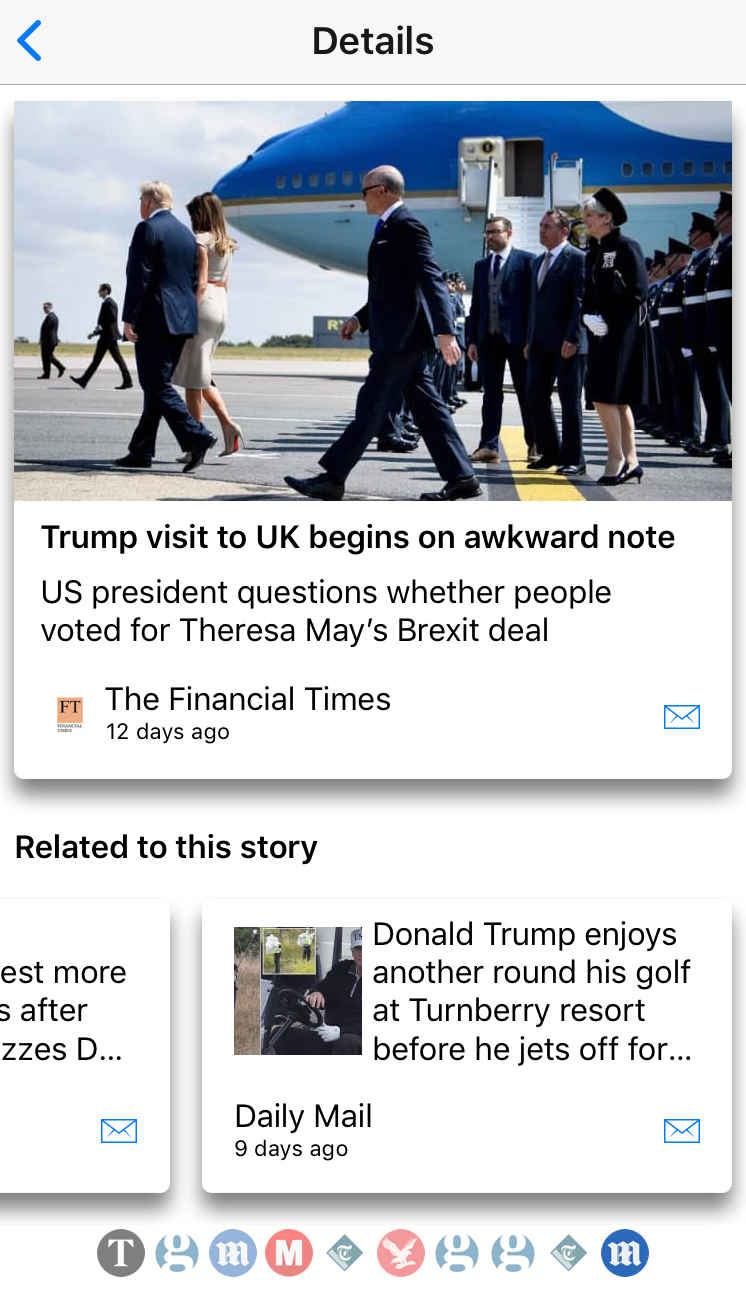The image size is (746, 1291).
Task: Open the Trump visit to UK article
Action: [x=357, y=538]
